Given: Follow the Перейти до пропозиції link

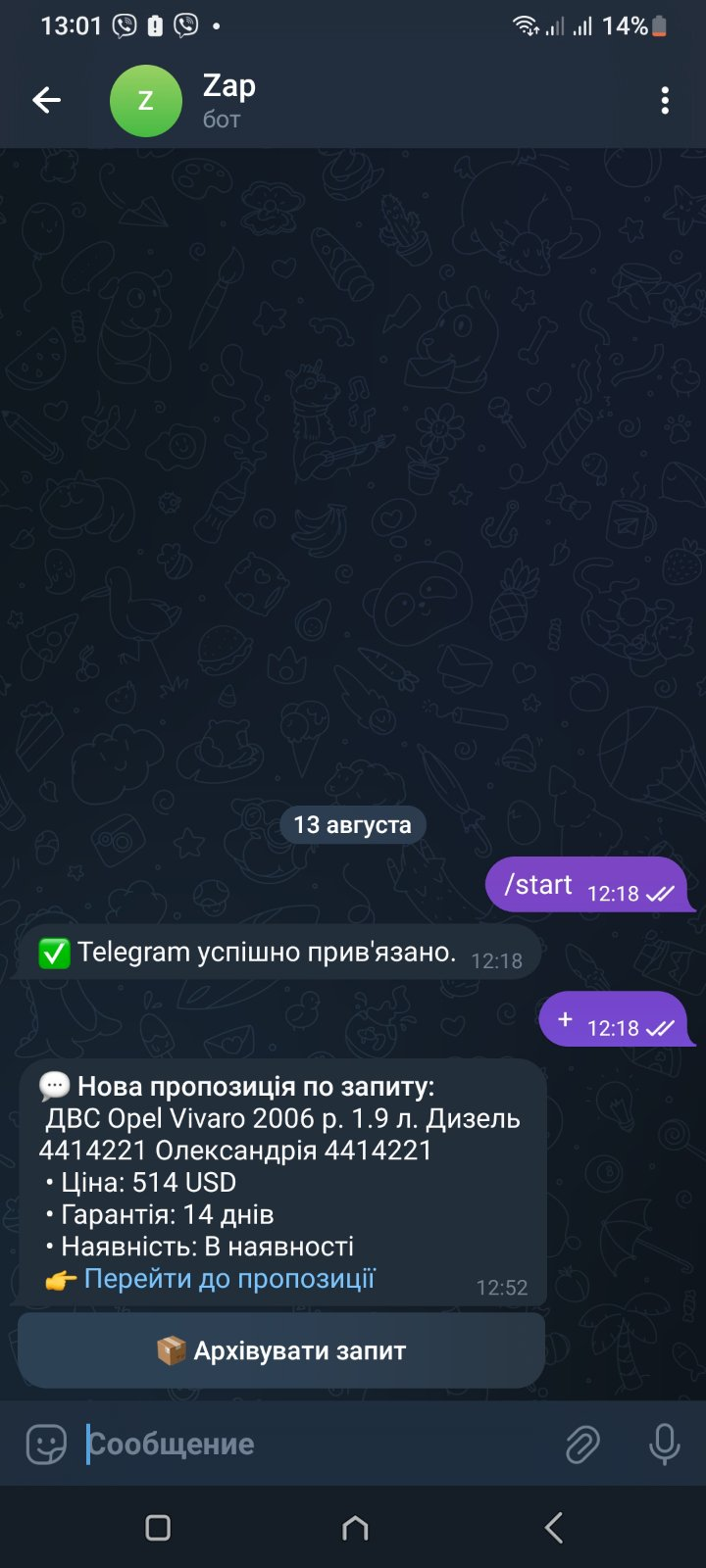Looking at the screenshot, I should [x=229, y=1279].
